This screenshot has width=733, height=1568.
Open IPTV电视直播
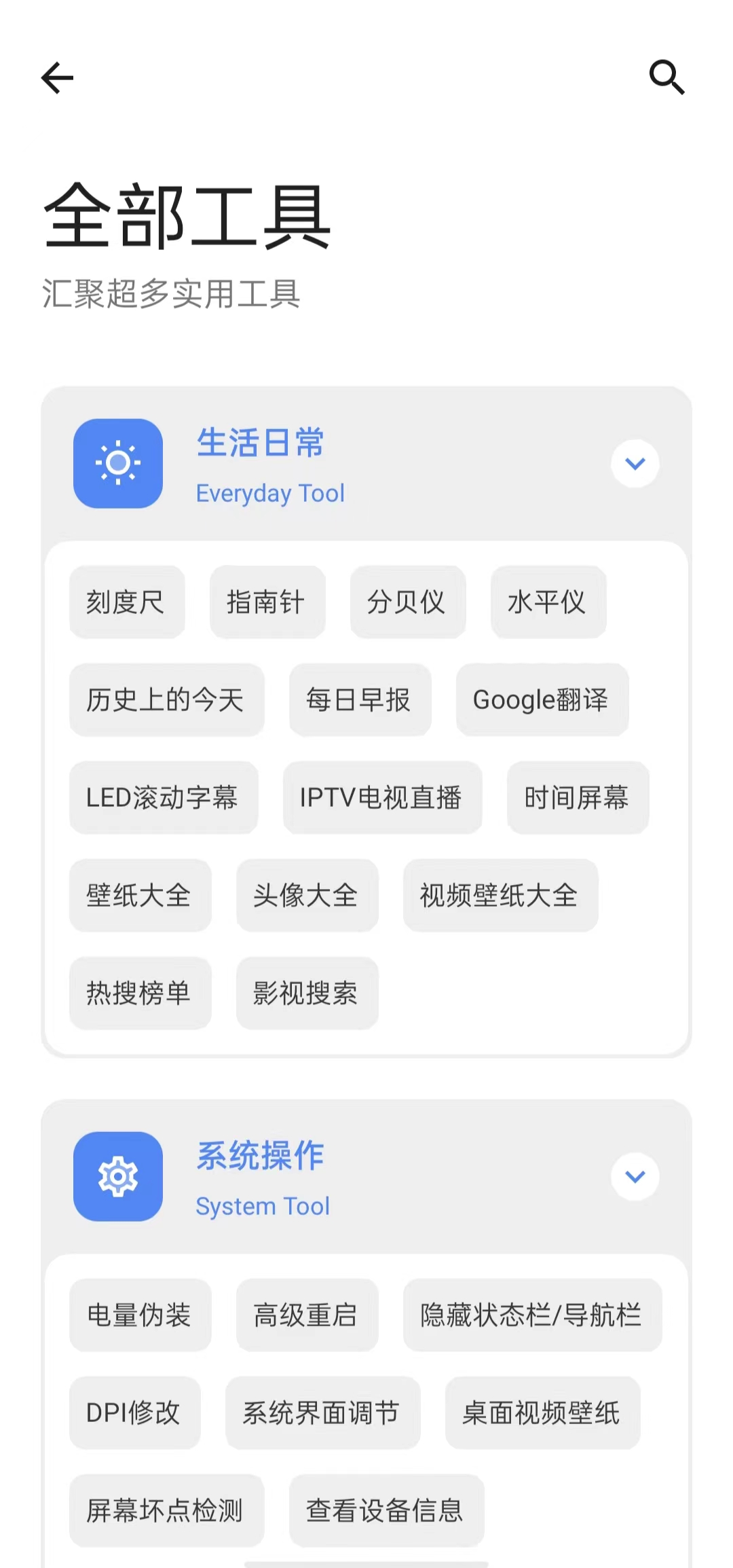382,798
